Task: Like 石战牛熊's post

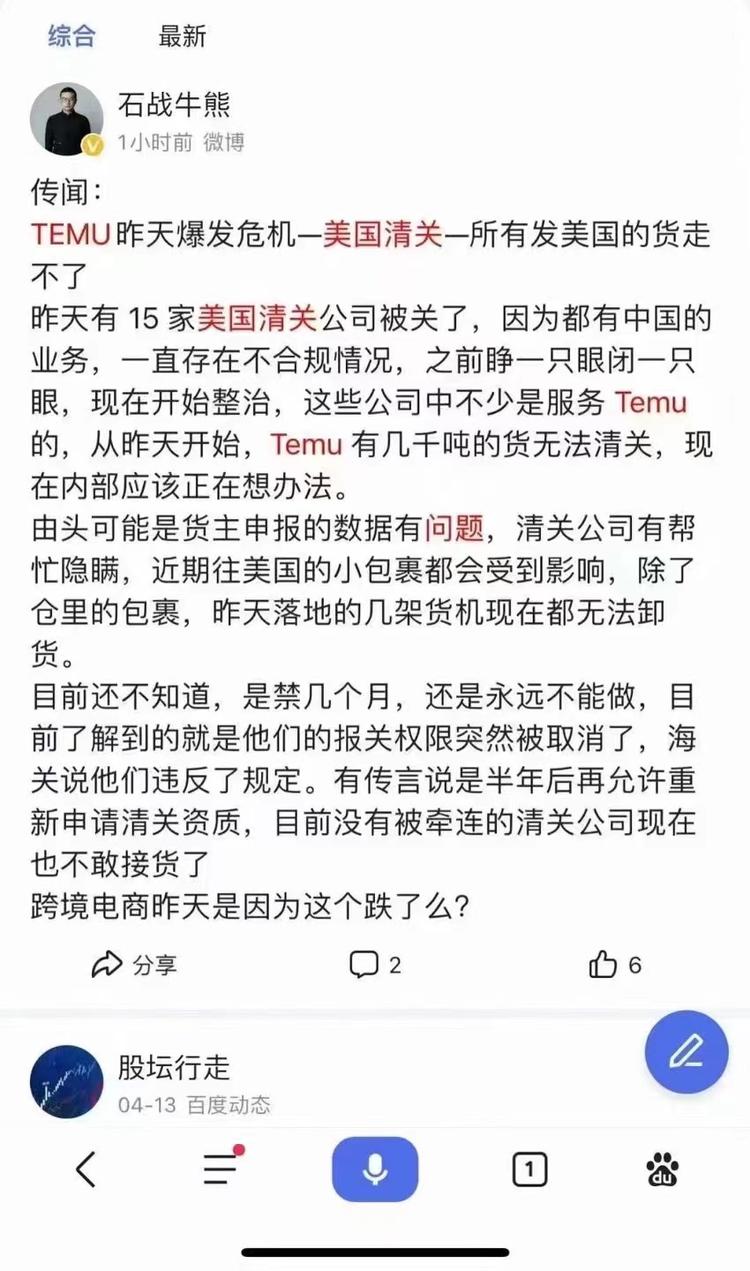Action: point(615,965)
